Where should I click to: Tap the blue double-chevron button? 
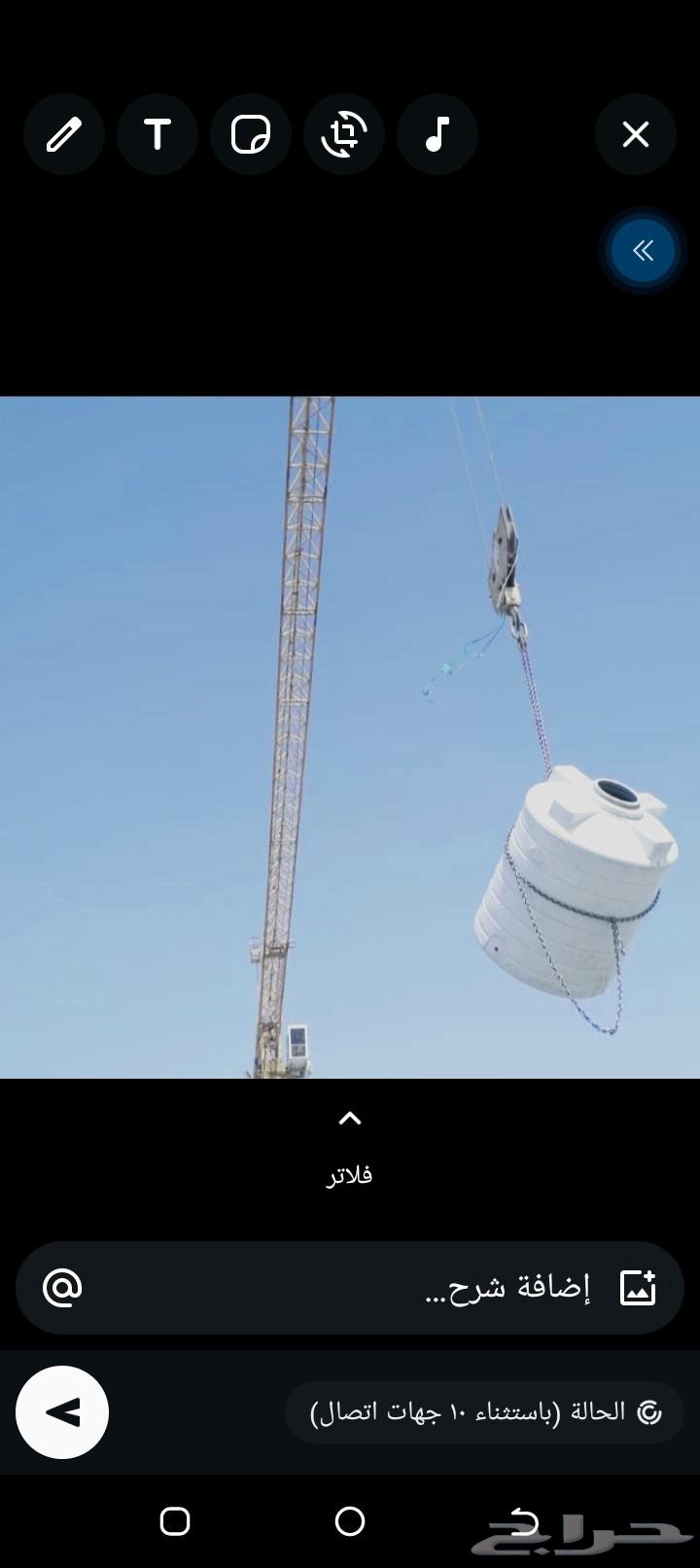[643, 251]
